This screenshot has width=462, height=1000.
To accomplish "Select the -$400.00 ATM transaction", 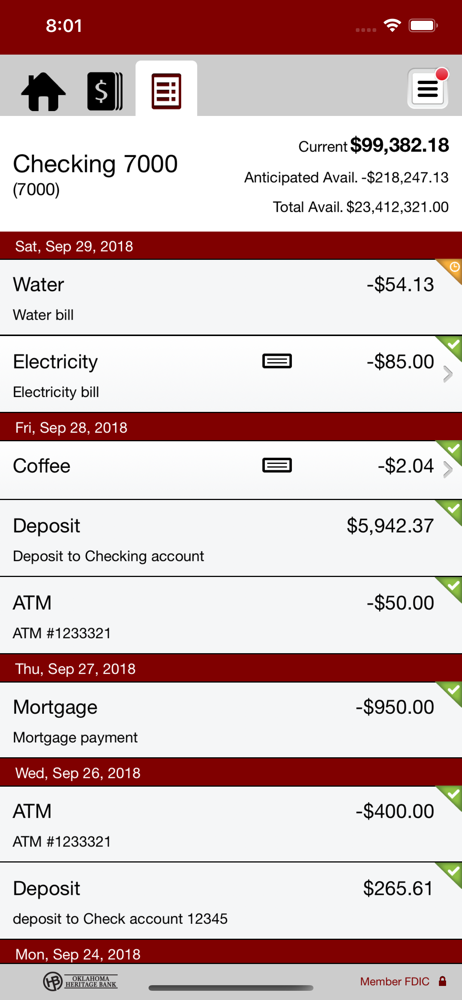I will pos(231,824).
